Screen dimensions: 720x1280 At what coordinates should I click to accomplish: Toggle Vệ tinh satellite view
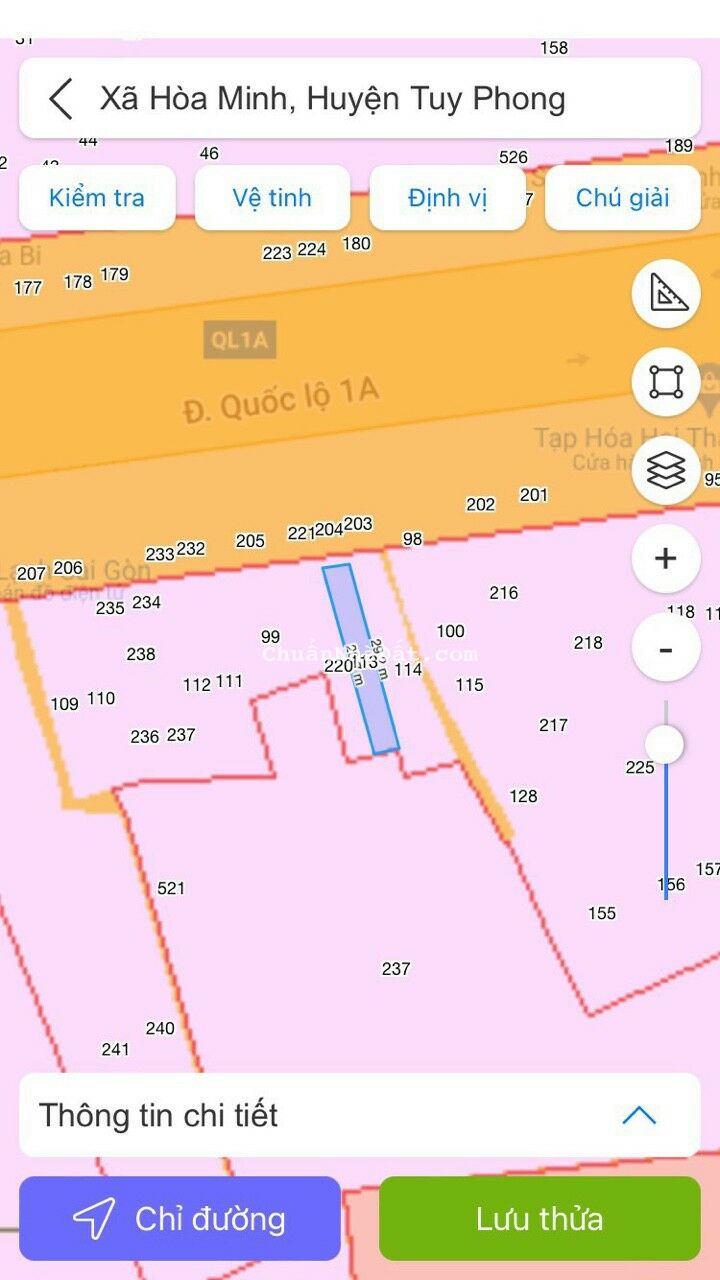click(x=272, y=197)
